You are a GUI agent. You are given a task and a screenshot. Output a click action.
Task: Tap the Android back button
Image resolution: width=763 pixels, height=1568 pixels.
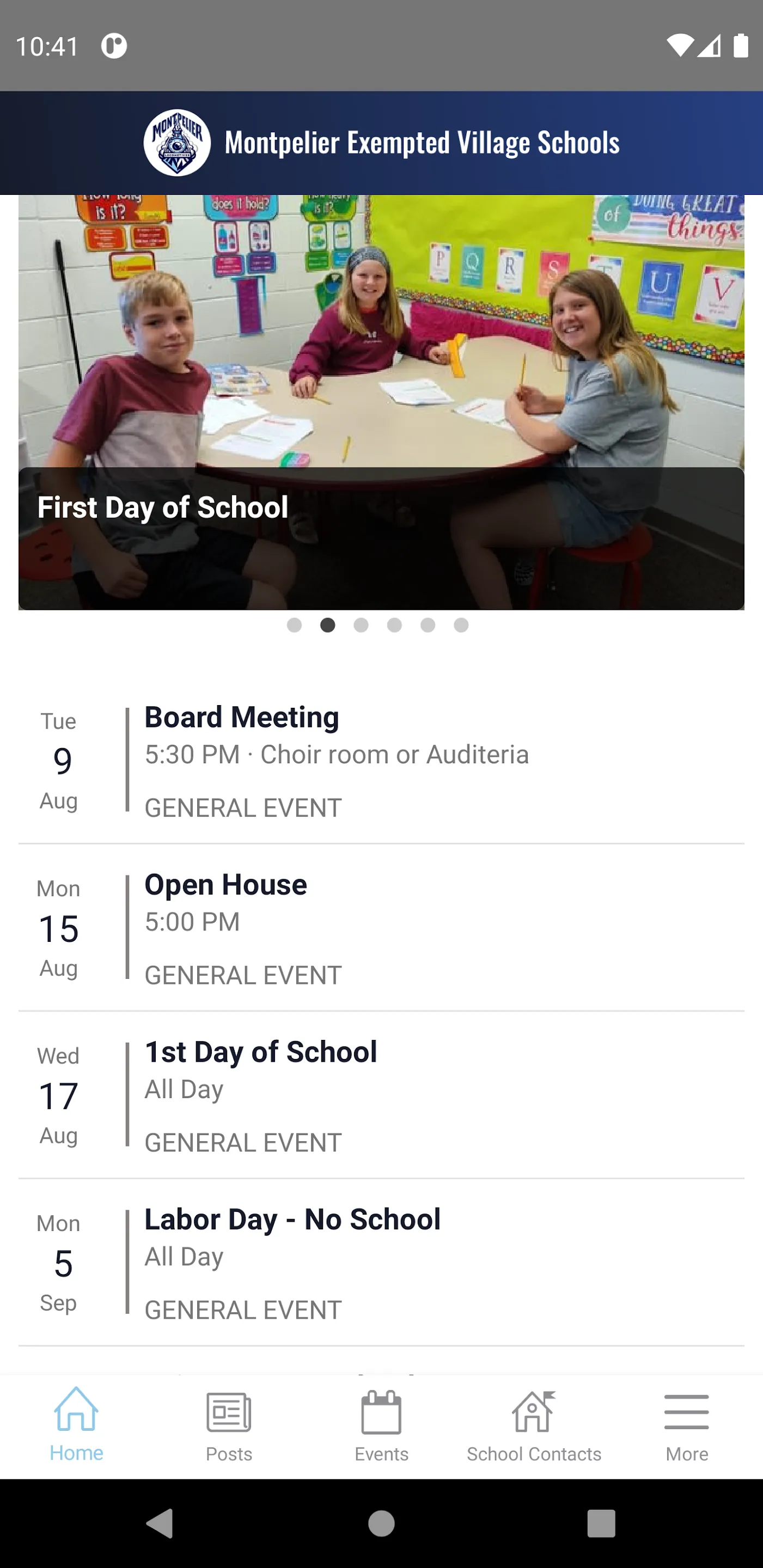tap(160, 1523)
